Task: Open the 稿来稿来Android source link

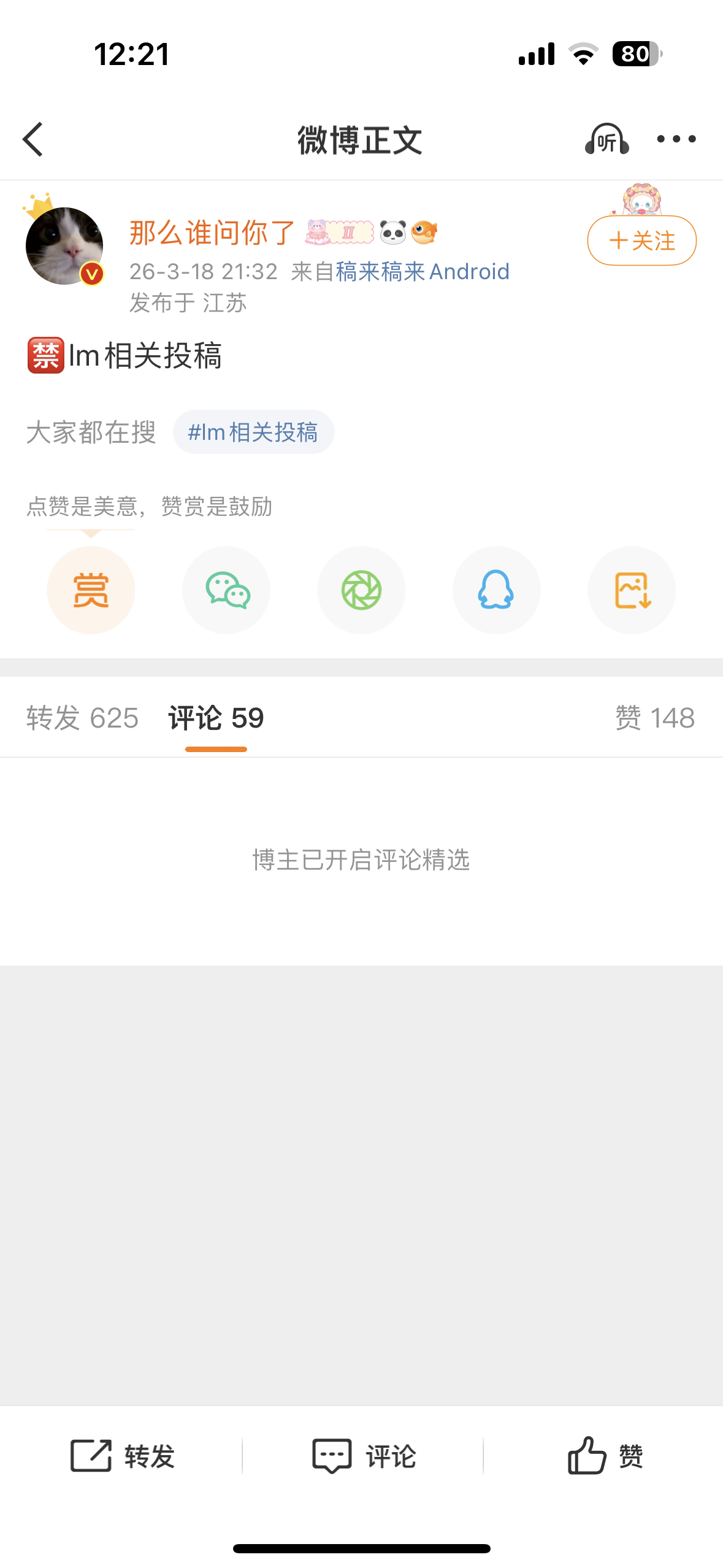Action: click(x=422, y=271)
